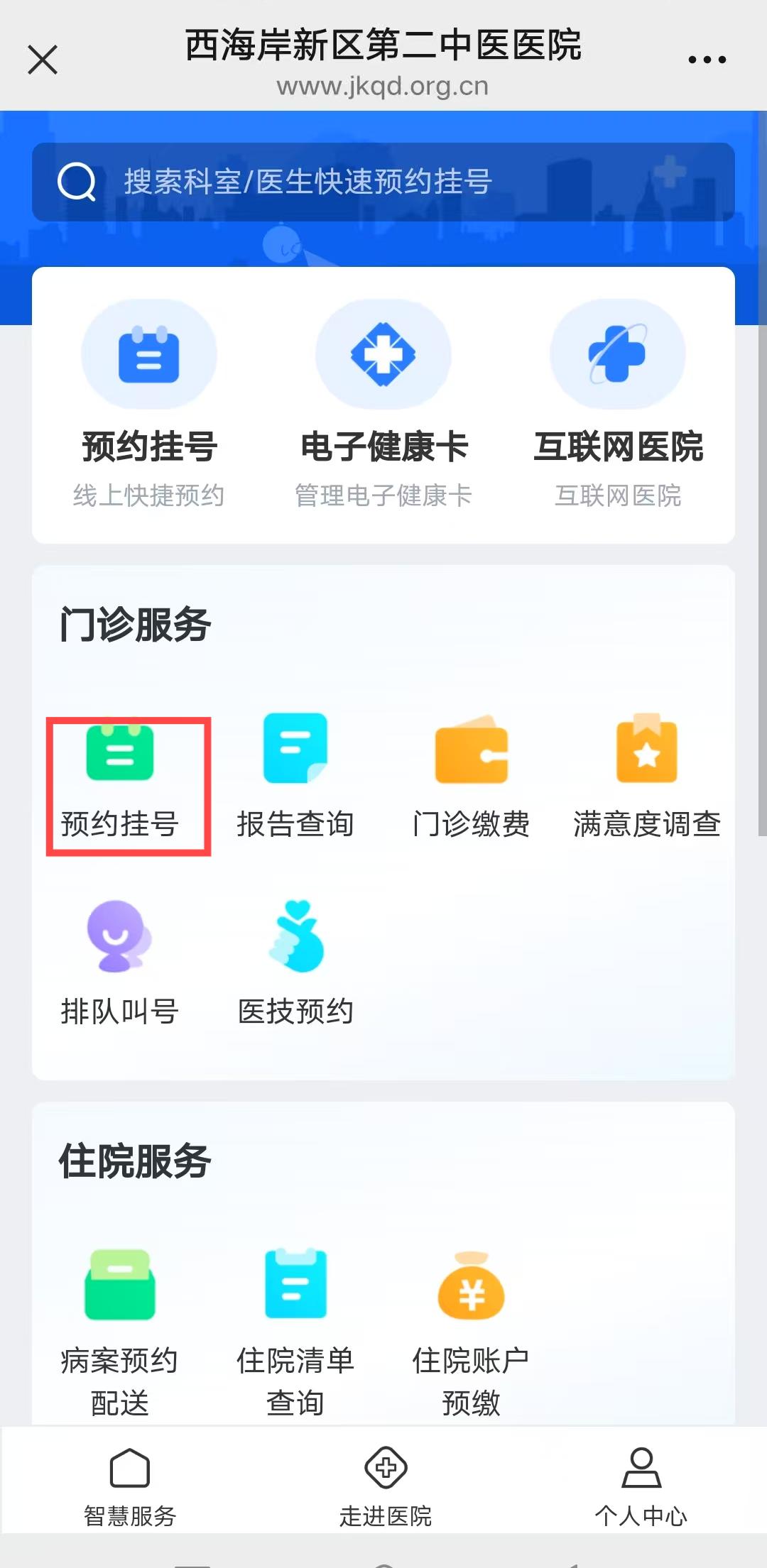
Task: Tap the department/doctor search box
Action: click(x=383, y=182)
